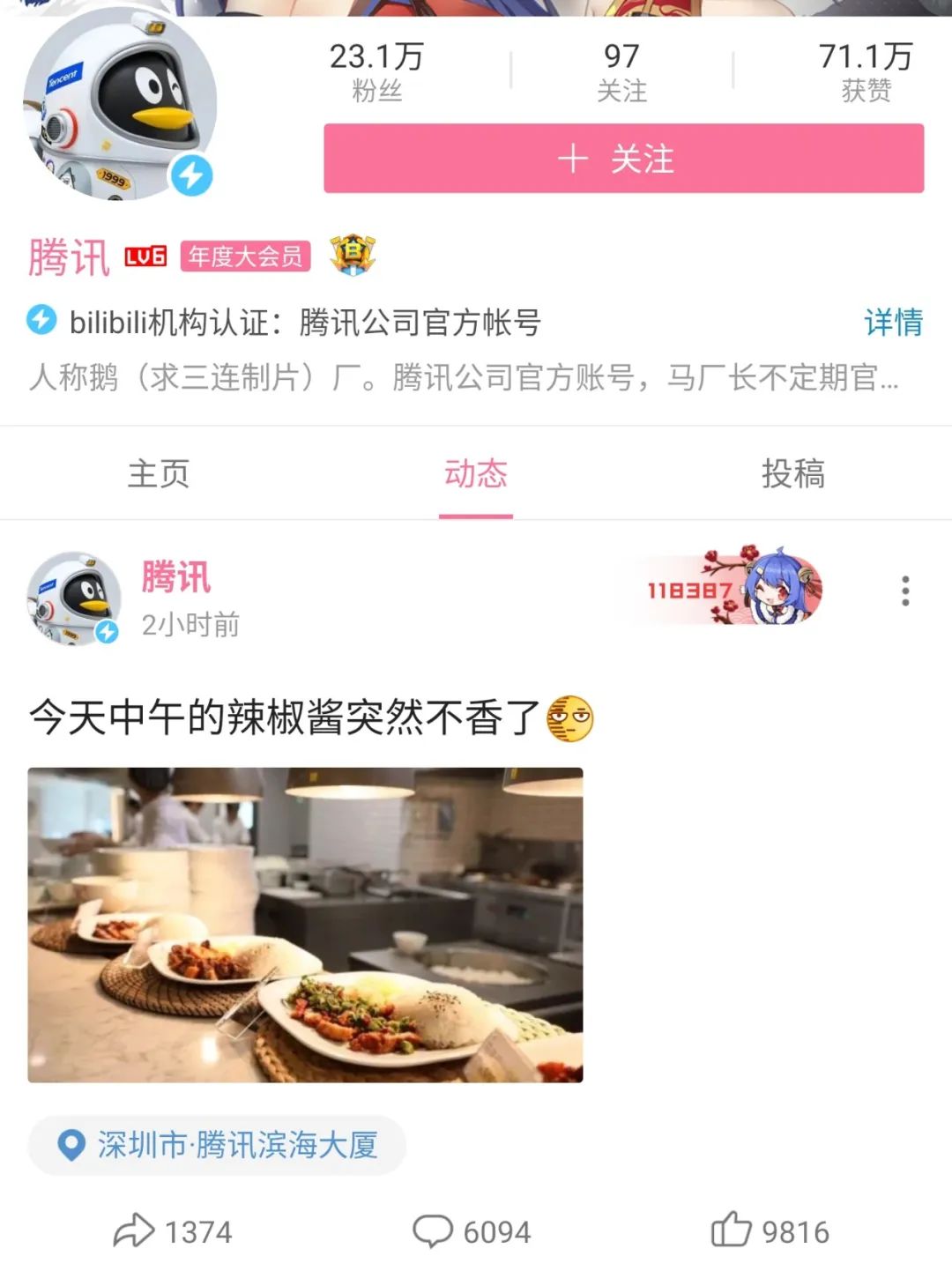Switch to the 投稿 tab
952x1271 pixels.
[793, 473]
